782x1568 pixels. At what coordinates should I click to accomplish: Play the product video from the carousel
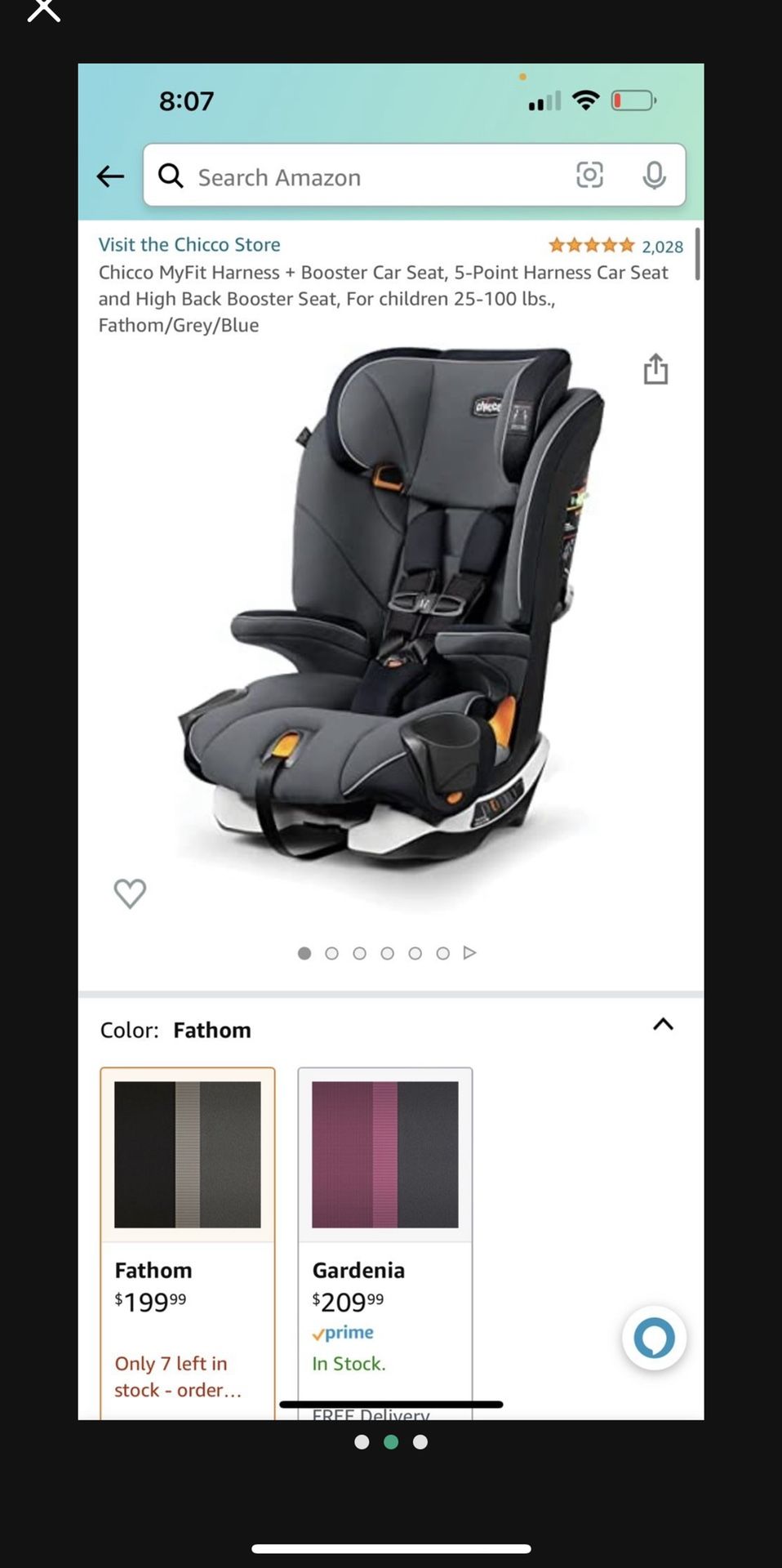click(470, 952)
